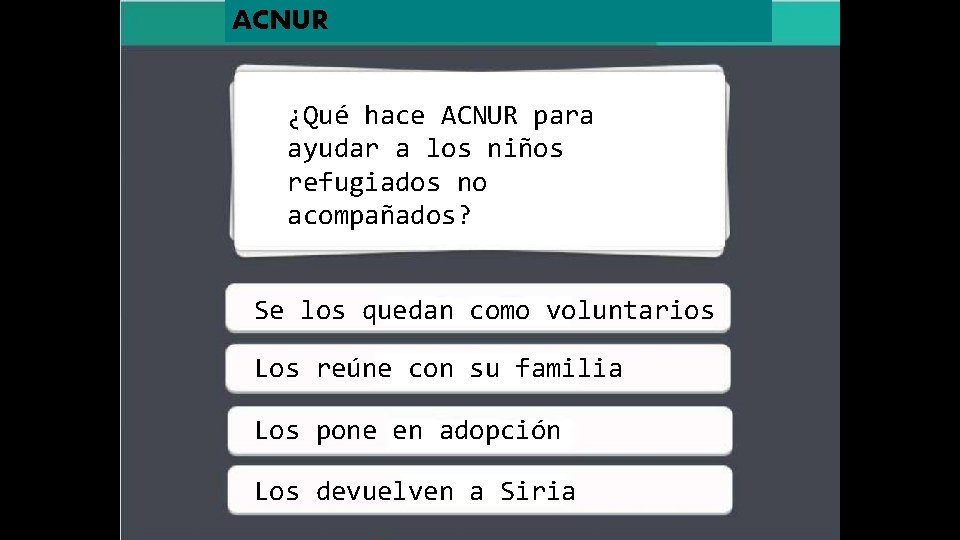Choose 'Los reúne con su familia'
This screenshot has height=540, width=960.
[478, 369]
